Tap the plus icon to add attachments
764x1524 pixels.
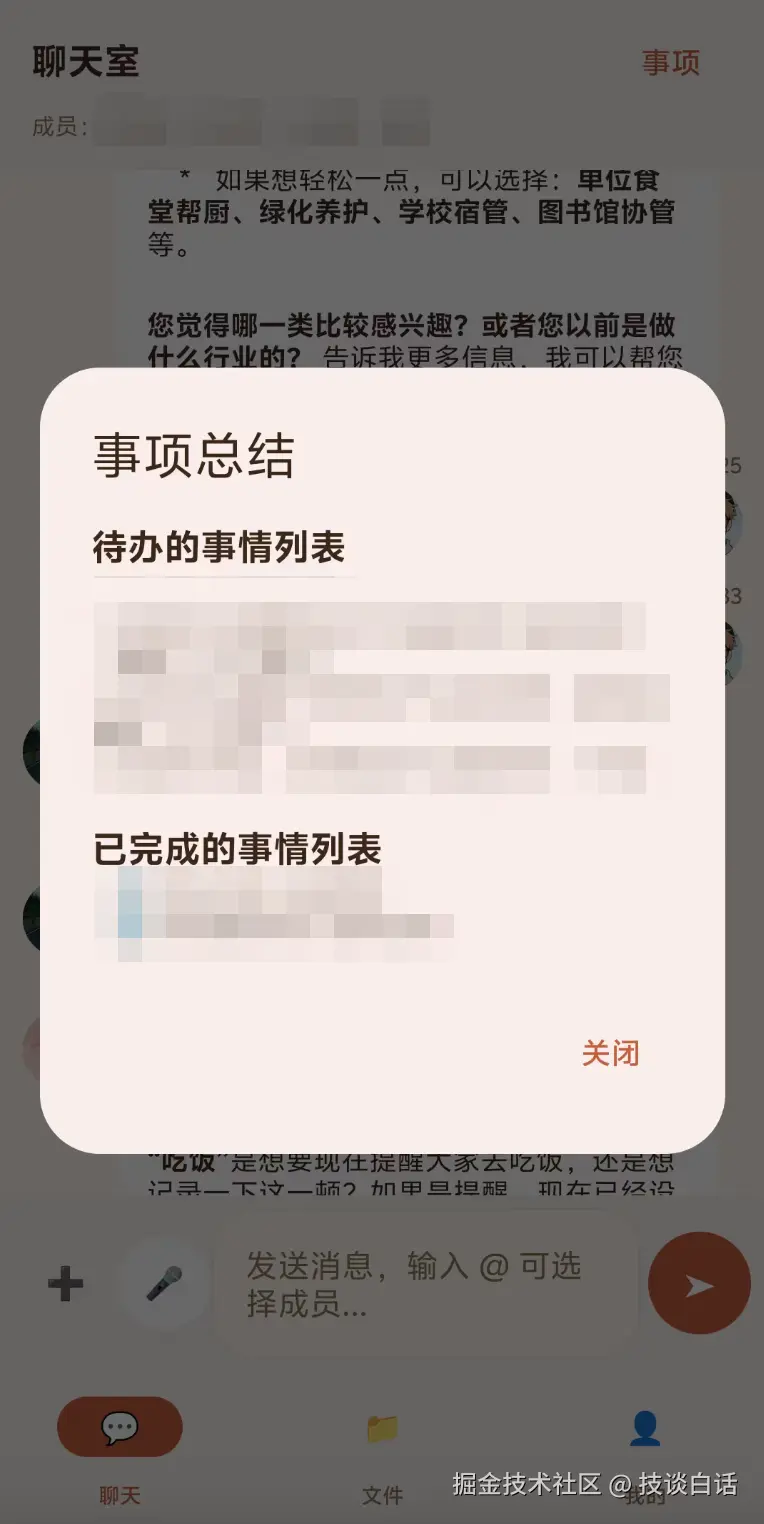click(x=66, y=1283)
